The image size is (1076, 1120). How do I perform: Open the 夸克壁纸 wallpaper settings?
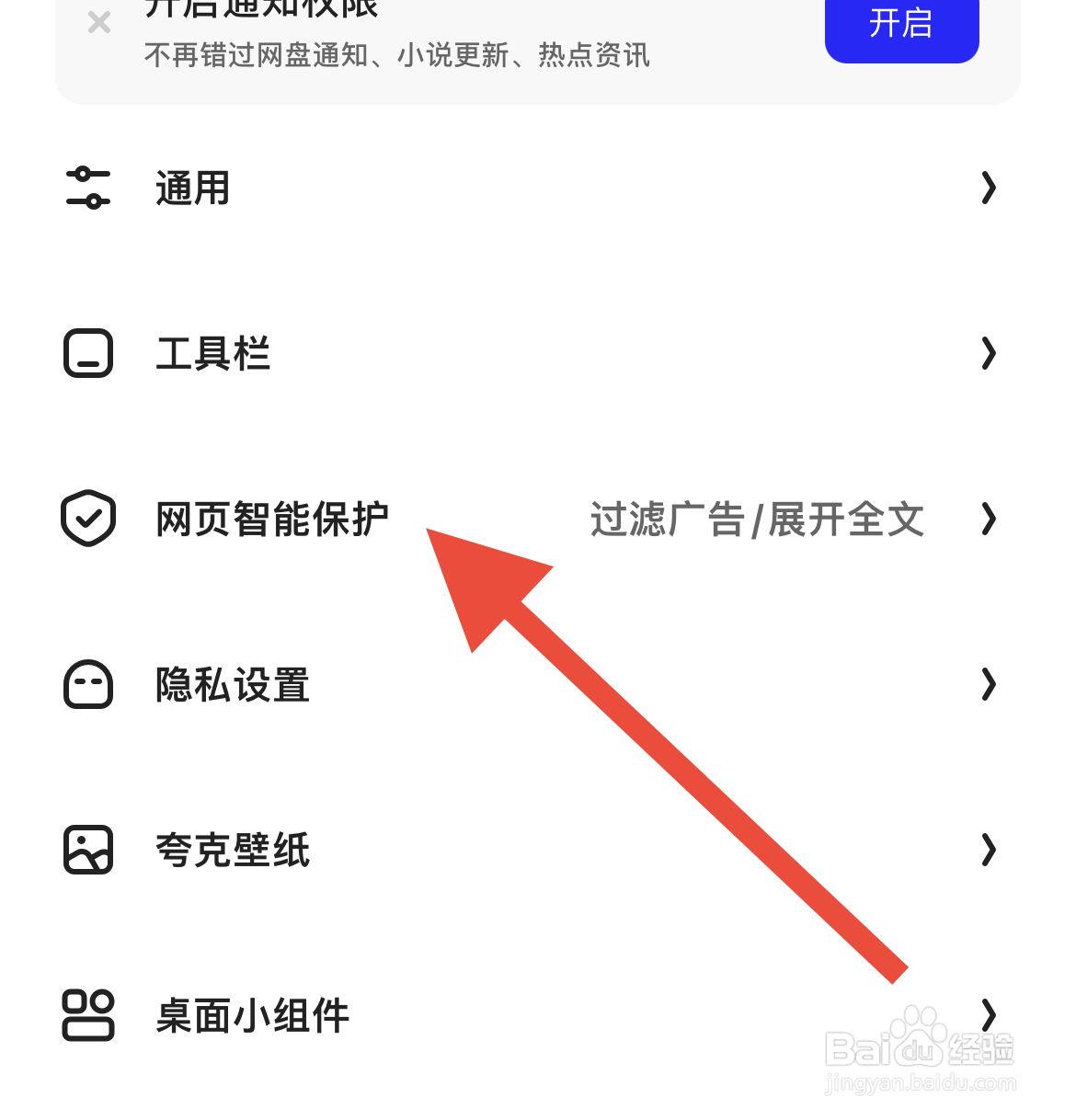coord(233,850)
